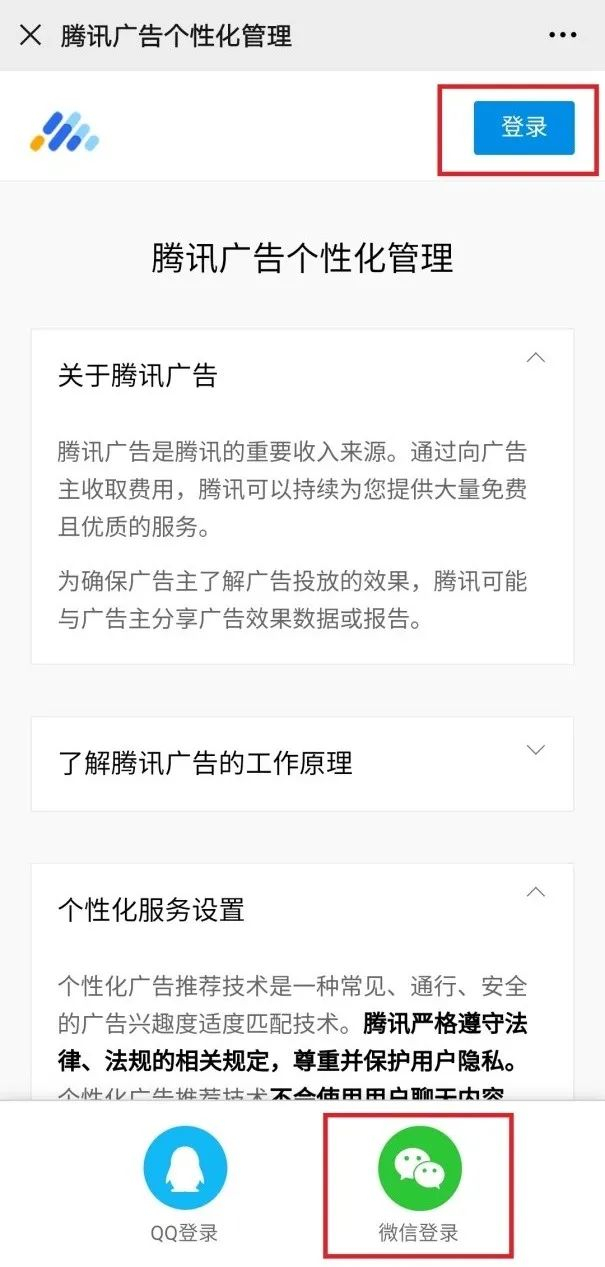Expand 了解腾讯广告的工作原理 section

(536, 750)
